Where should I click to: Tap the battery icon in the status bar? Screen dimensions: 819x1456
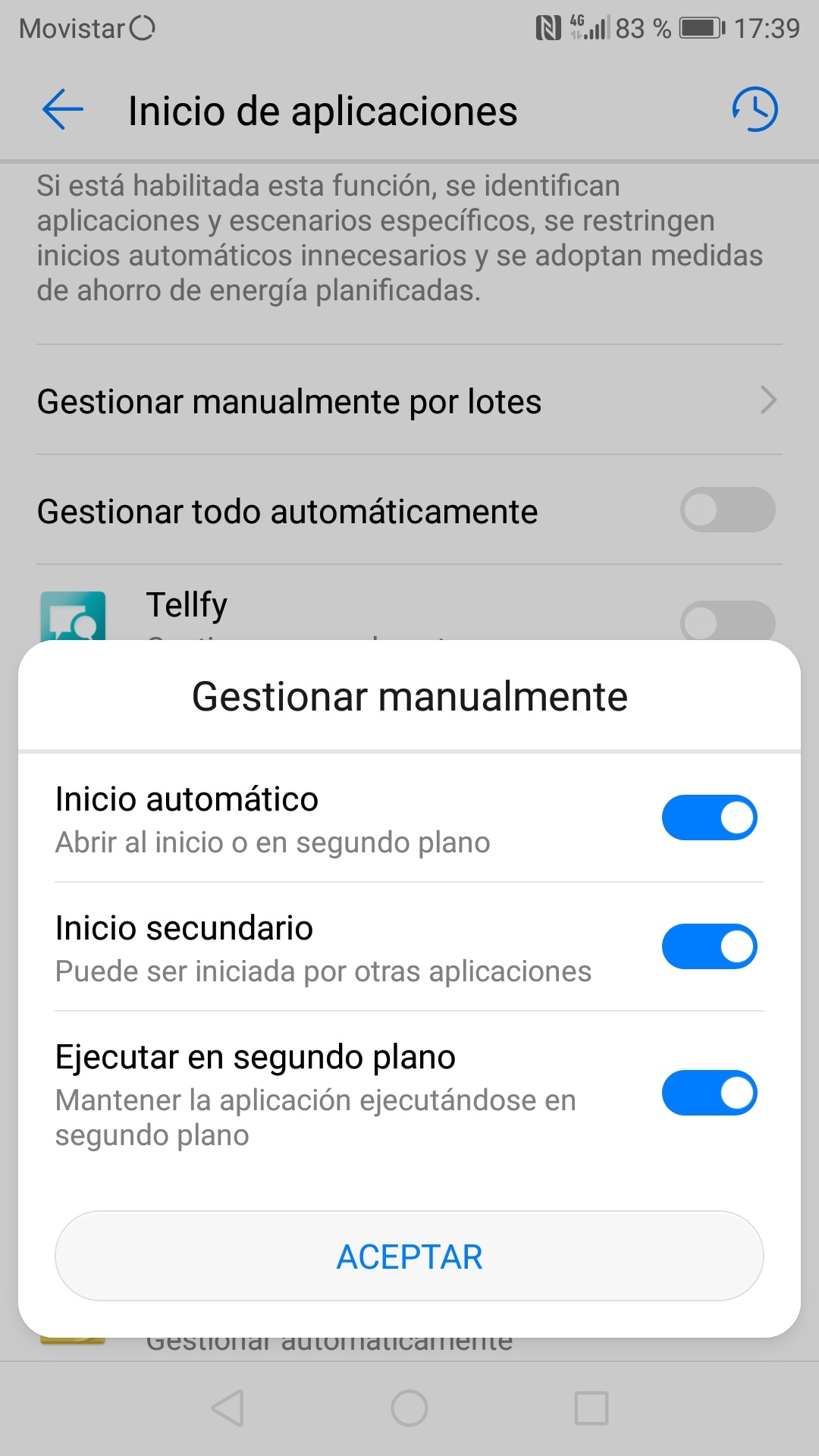click(698, 27)
